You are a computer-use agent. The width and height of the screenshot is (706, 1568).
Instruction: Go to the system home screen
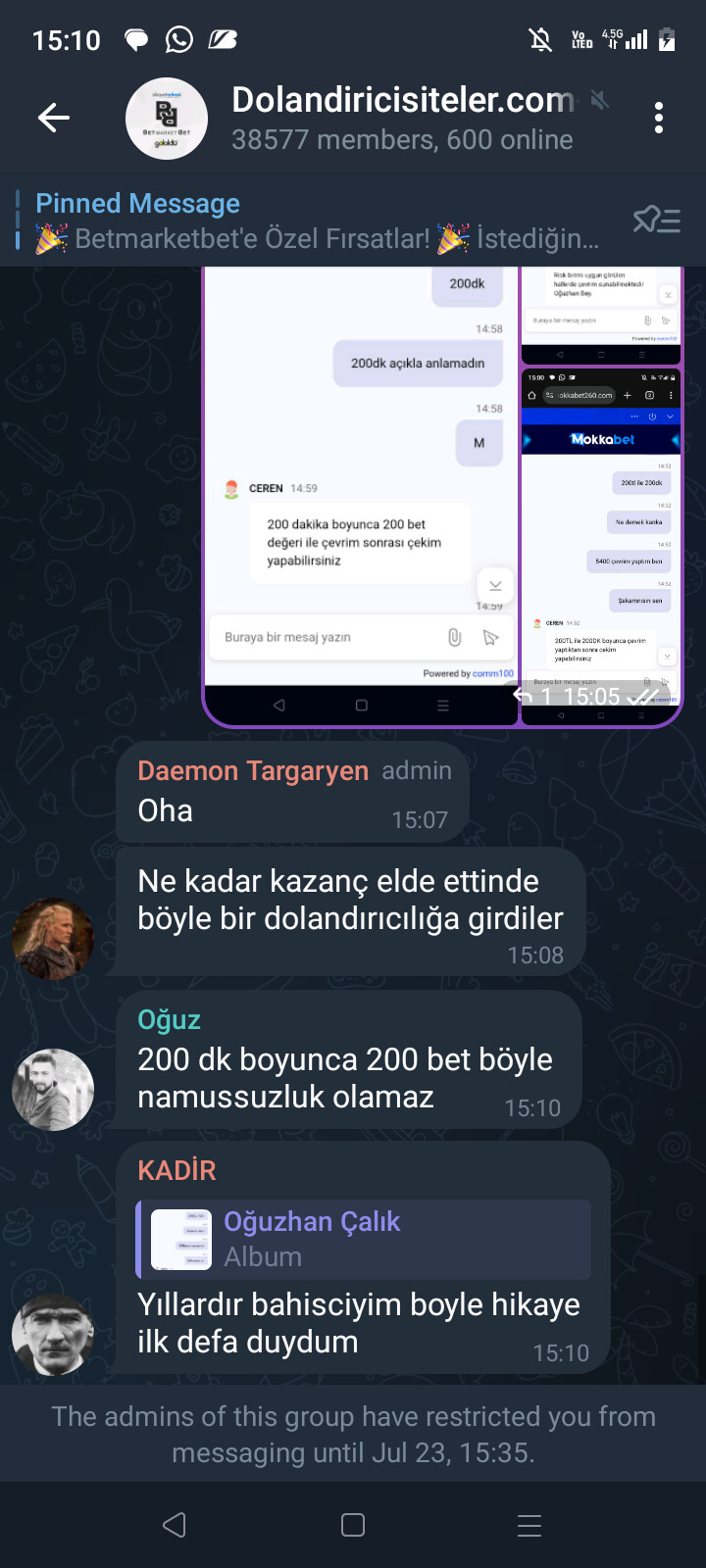[x=353, y=1525]
